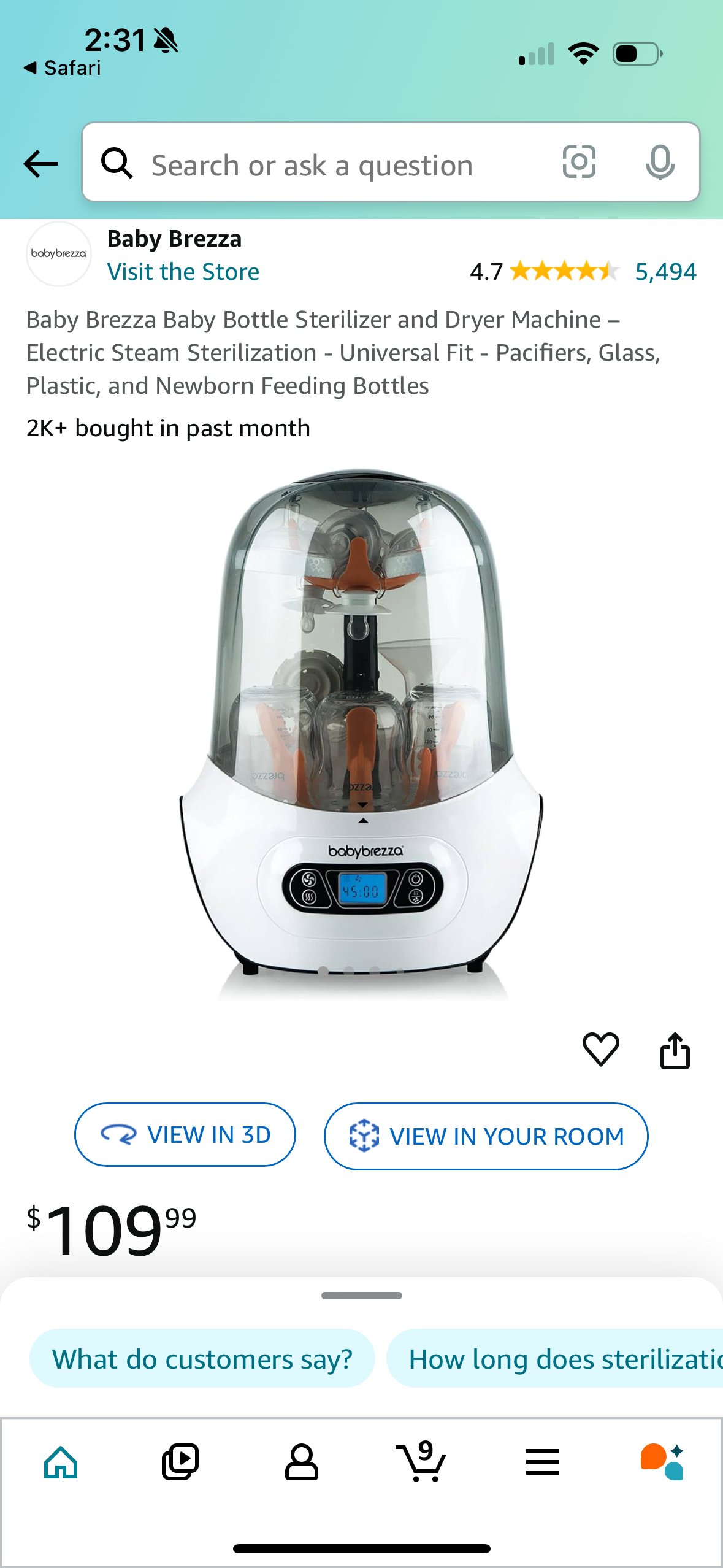The width and height of the screenshot is (723, 1568).
Task: Open the hamburger menu tab
Action: click(543, 1462)
